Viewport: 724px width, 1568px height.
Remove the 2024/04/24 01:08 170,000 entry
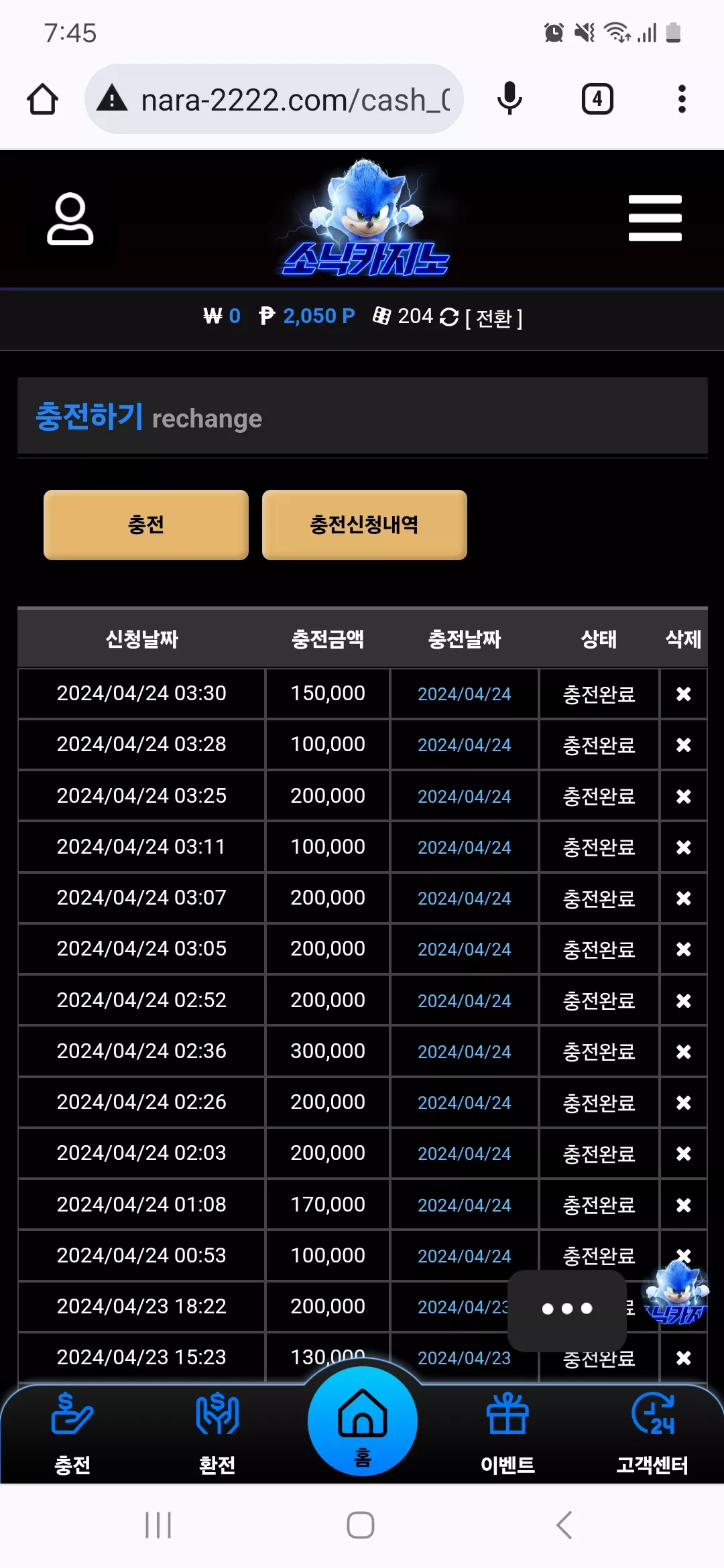(683, 1205)
